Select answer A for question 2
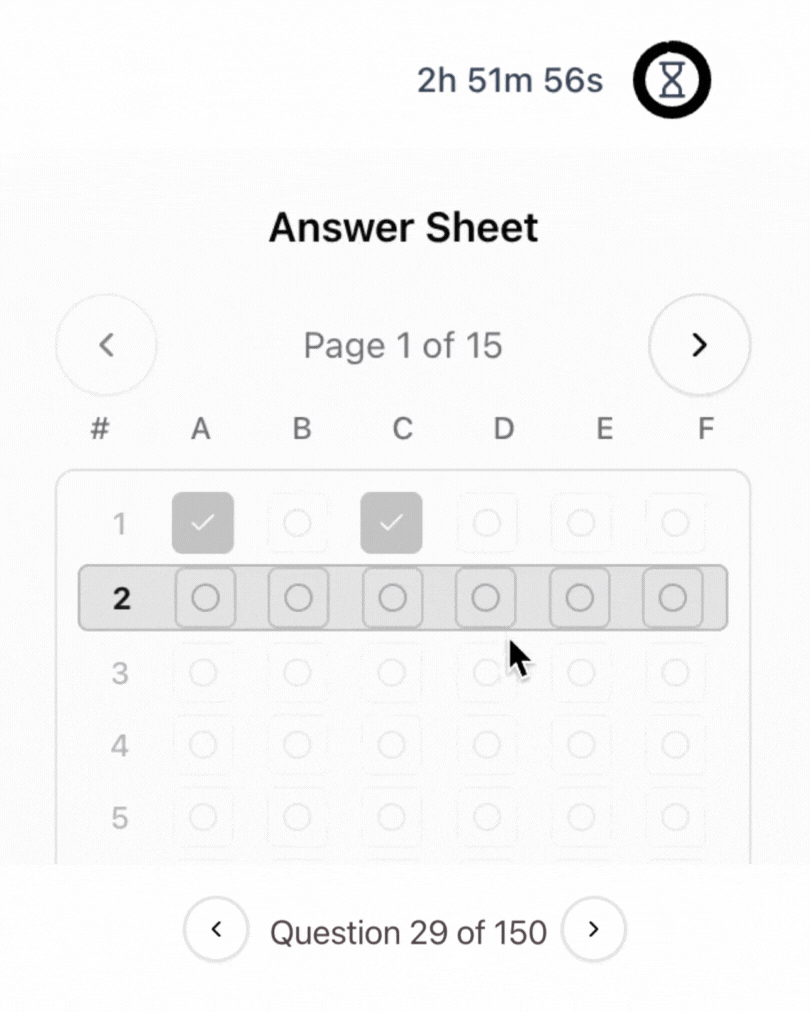This screenshot has width=810, height=1012. click(205, 597)
